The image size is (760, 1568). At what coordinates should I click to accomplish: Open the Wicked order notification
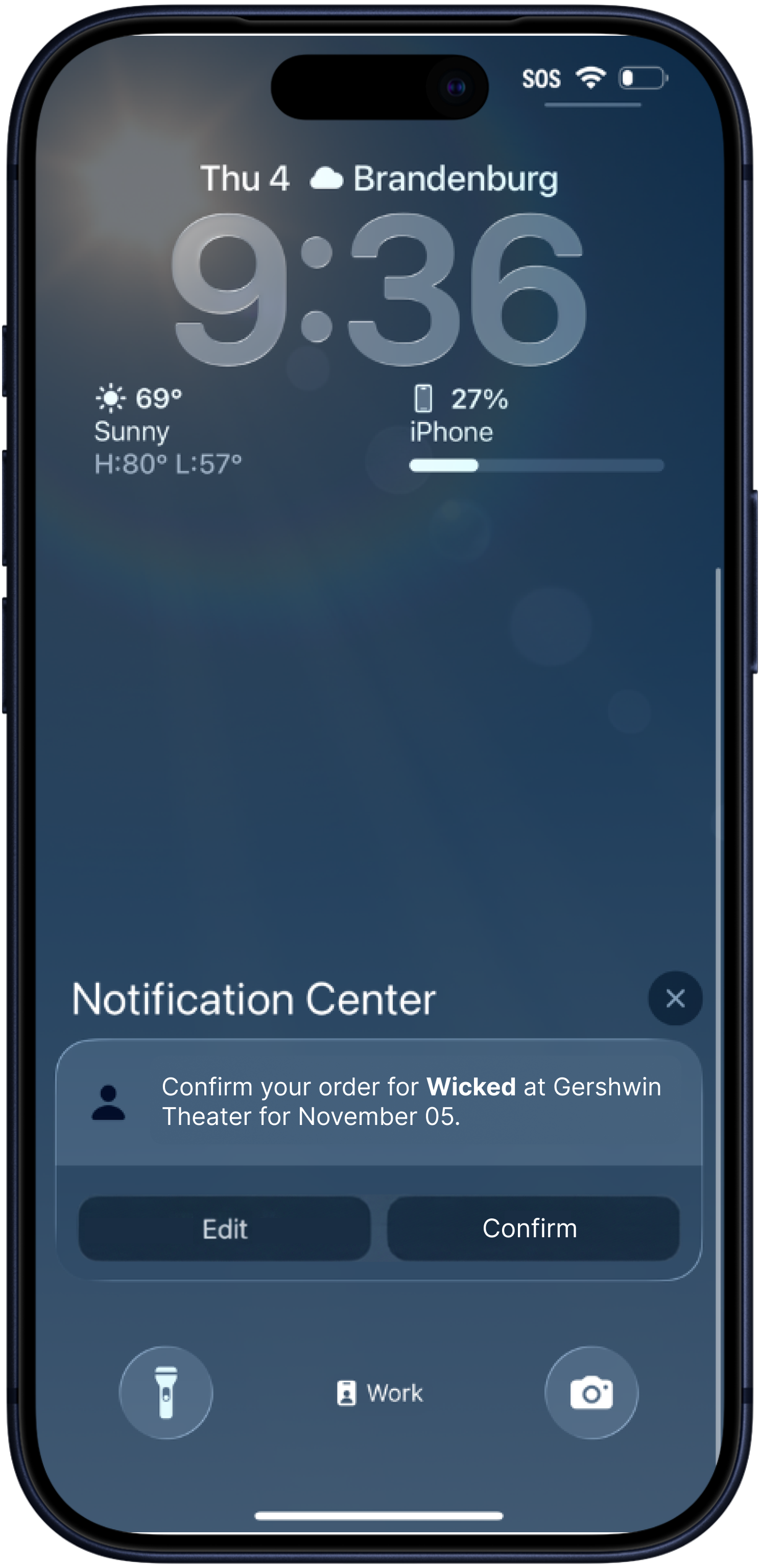(x=379, y=1102)
